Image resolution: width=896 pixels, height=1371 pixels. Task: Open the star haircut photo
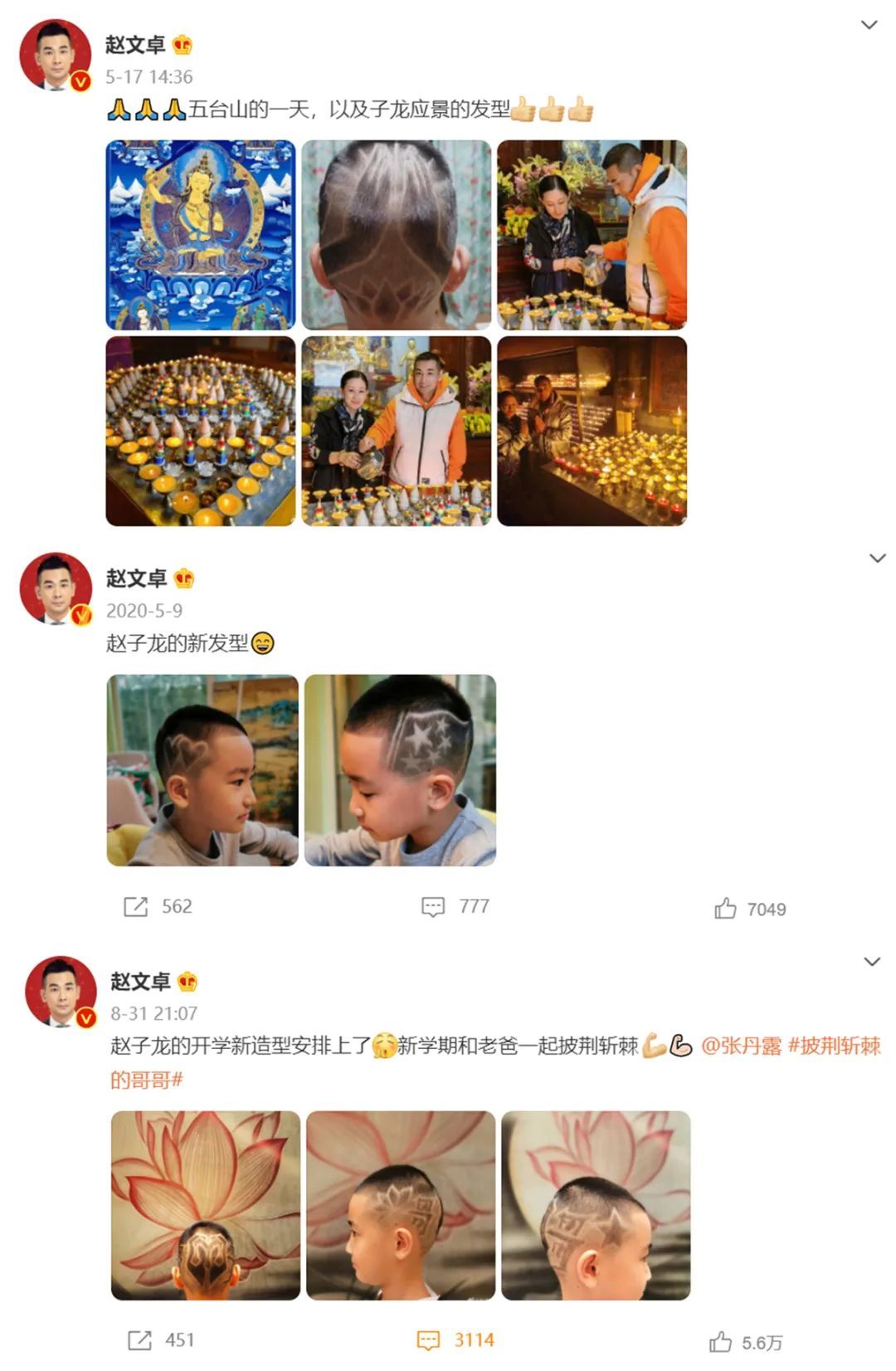coord(400,770)
